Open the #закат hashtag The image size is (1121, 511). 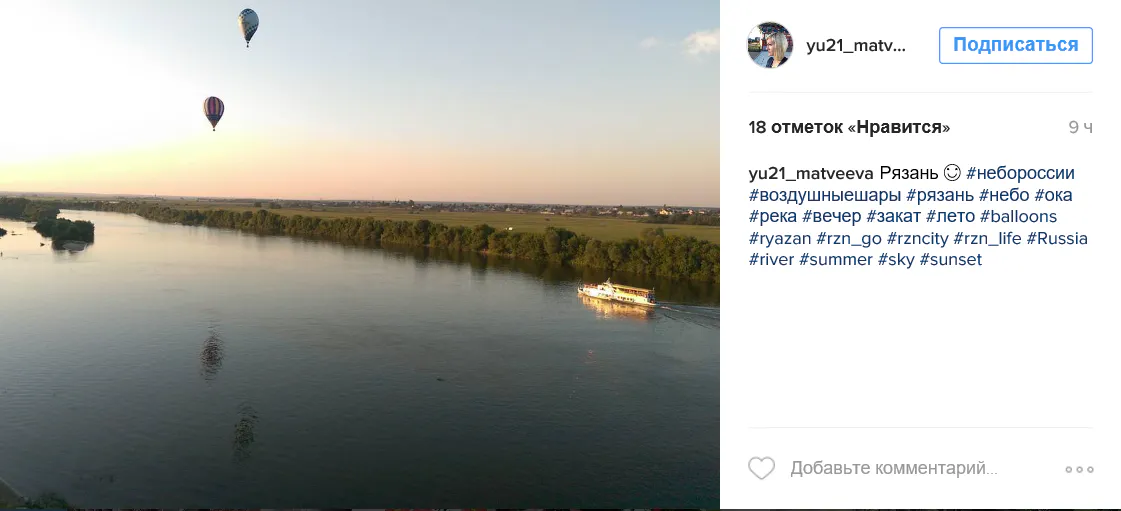[893, 216]
